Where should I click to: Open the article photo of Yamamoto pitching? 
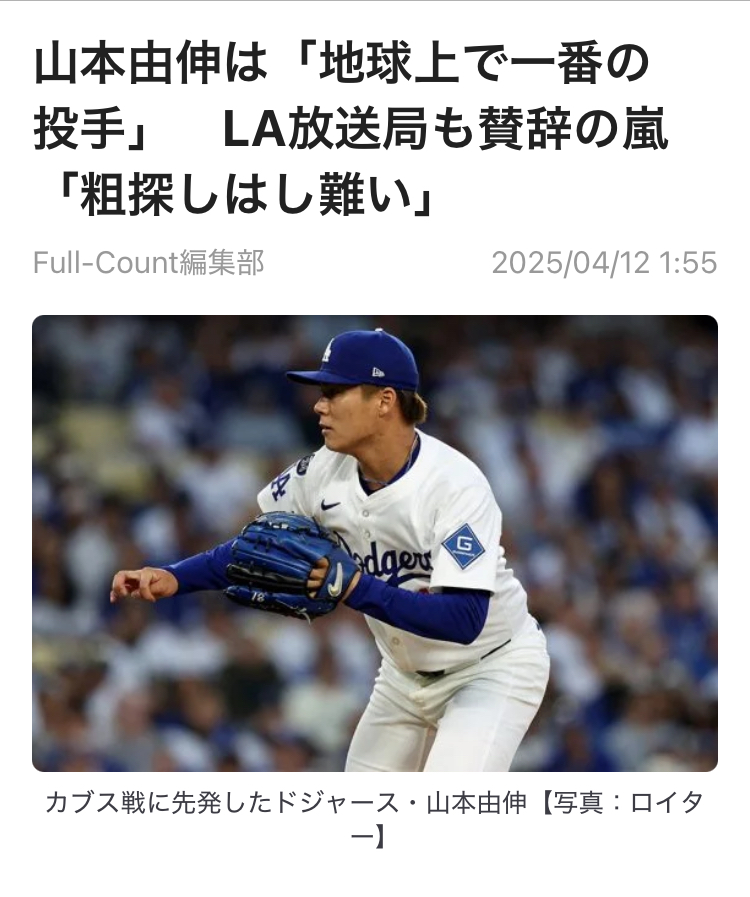tap(374, 543)
